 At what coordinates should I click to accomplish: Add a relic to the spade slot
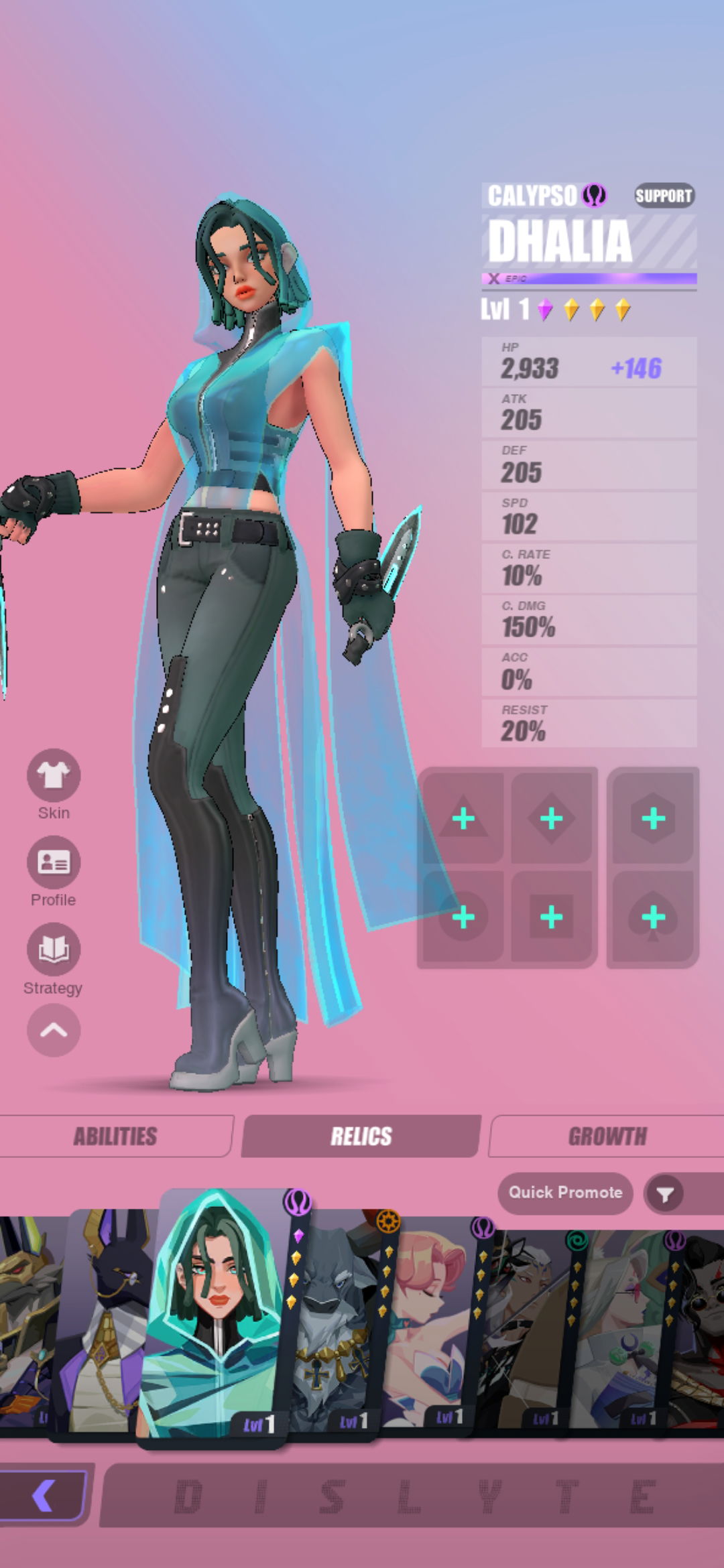coord(653,917)
